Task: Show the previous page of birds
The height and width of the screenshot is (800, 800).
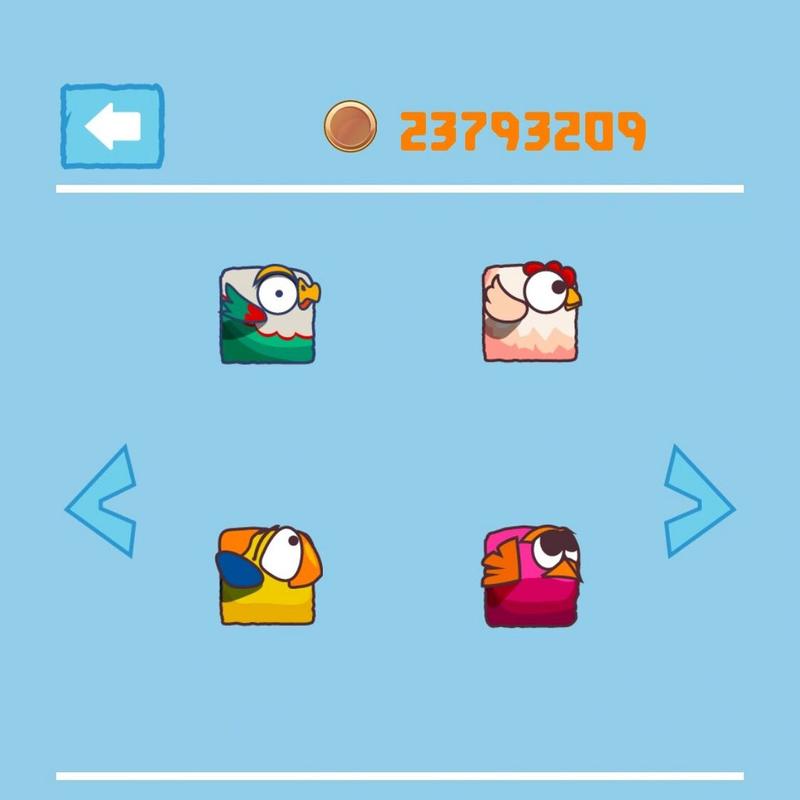Action: pyautogui.click(x=102, y=502)
